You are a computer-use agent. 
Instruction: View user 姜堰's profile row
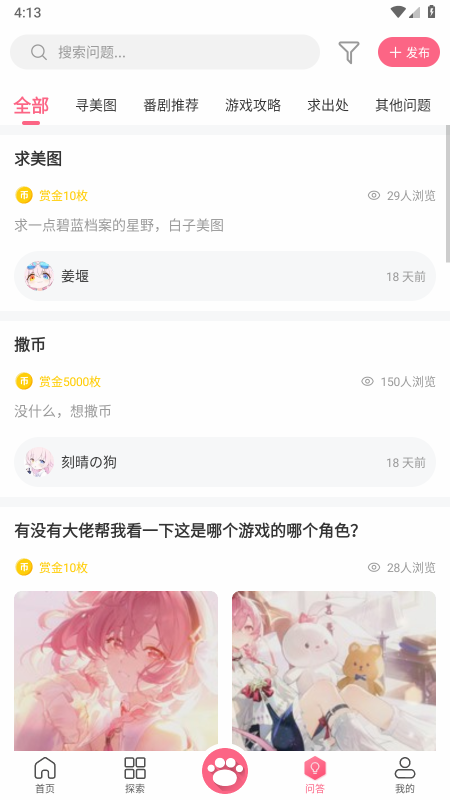225,276
